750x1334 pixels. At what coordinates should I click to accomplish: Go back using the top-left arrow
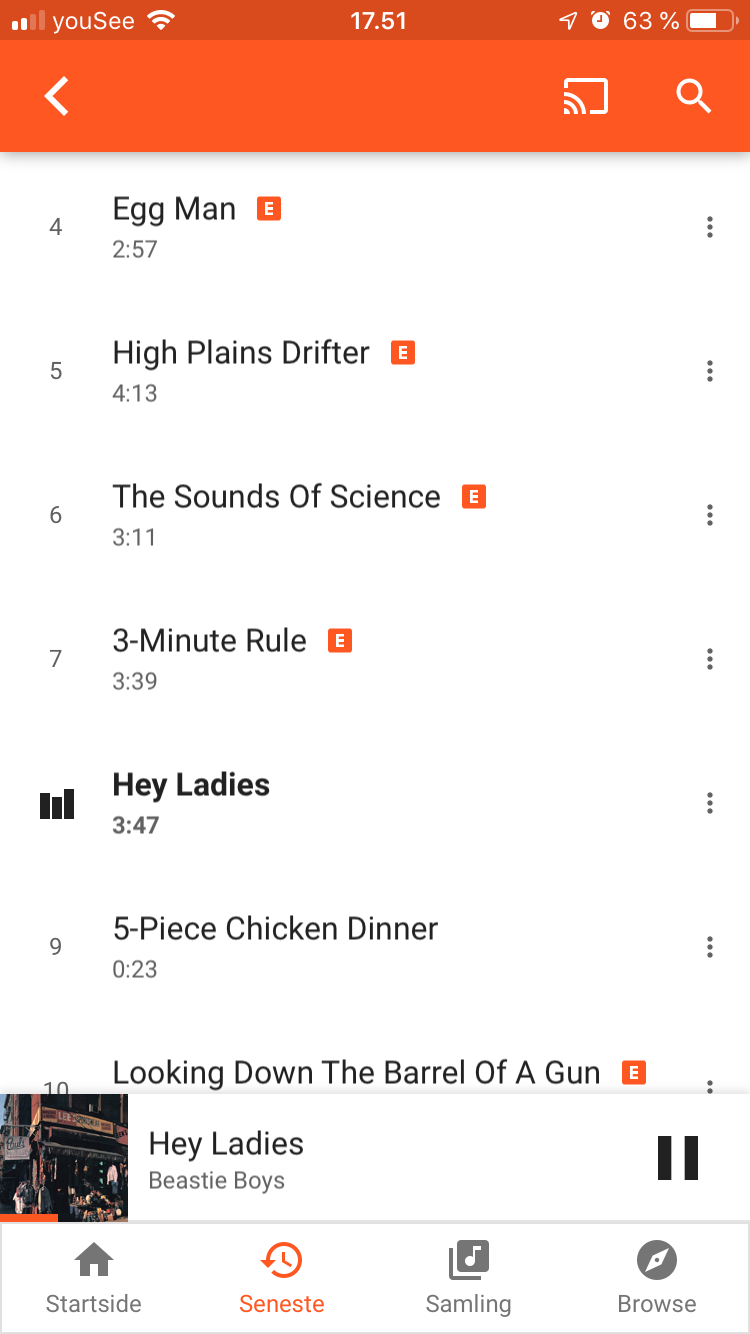coord(57,97)
